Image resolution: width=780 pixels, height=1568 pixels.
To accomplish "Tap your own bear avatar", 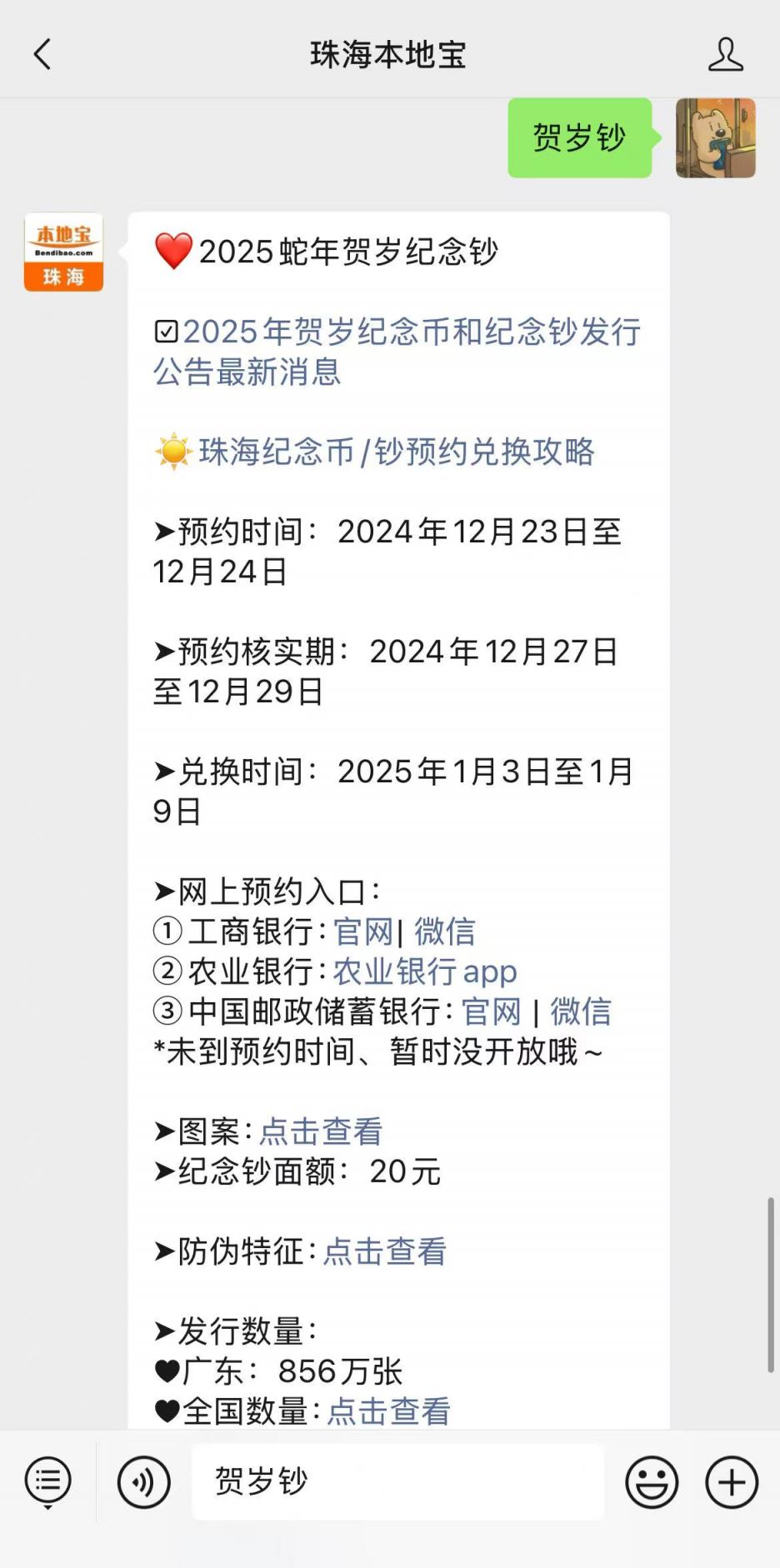I will tap(715, 138).
